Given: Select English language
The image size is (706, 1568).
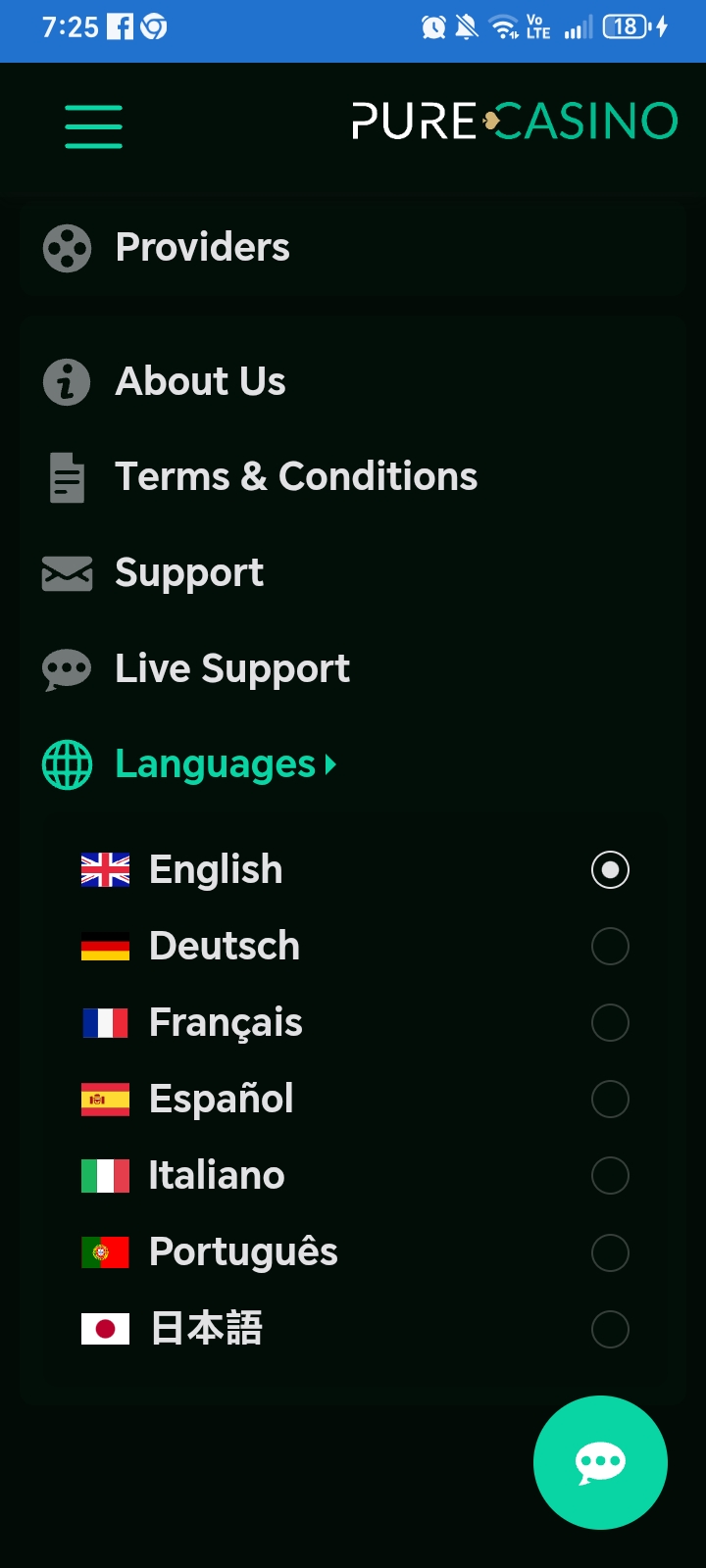Looking at the screenshot, I should coord(609,870).
